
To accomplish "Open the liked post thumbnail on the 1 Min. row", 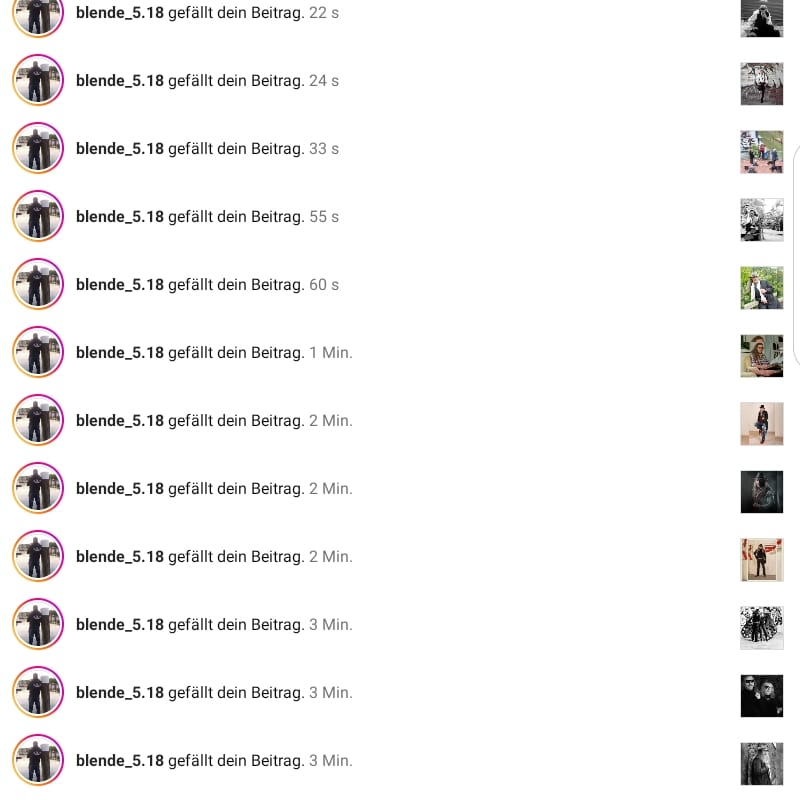I will click(x=761, y=355).
